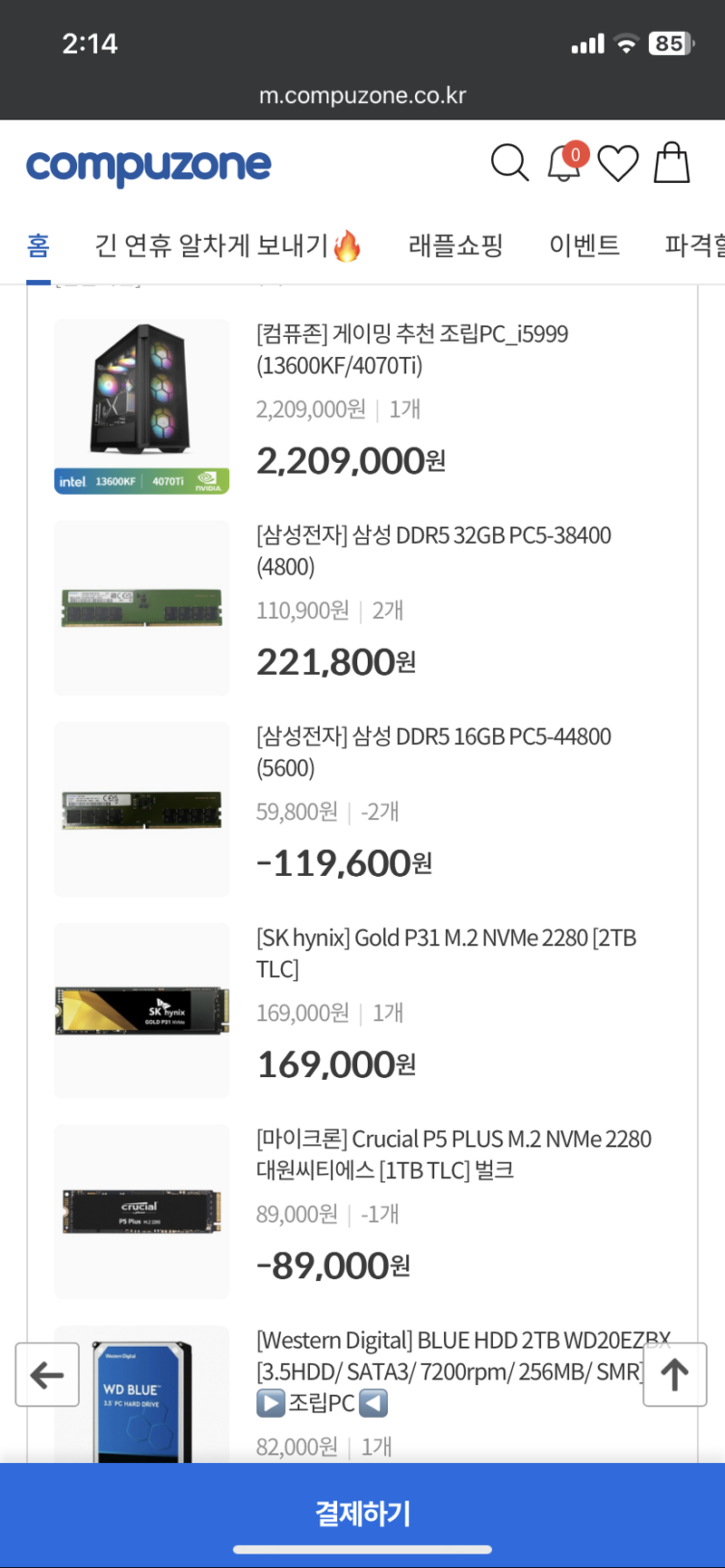Image resolution: width=725 pixels, height=1568 pixels.
Task: Open the shopping bag cart
Action: [x=672, y=162]
